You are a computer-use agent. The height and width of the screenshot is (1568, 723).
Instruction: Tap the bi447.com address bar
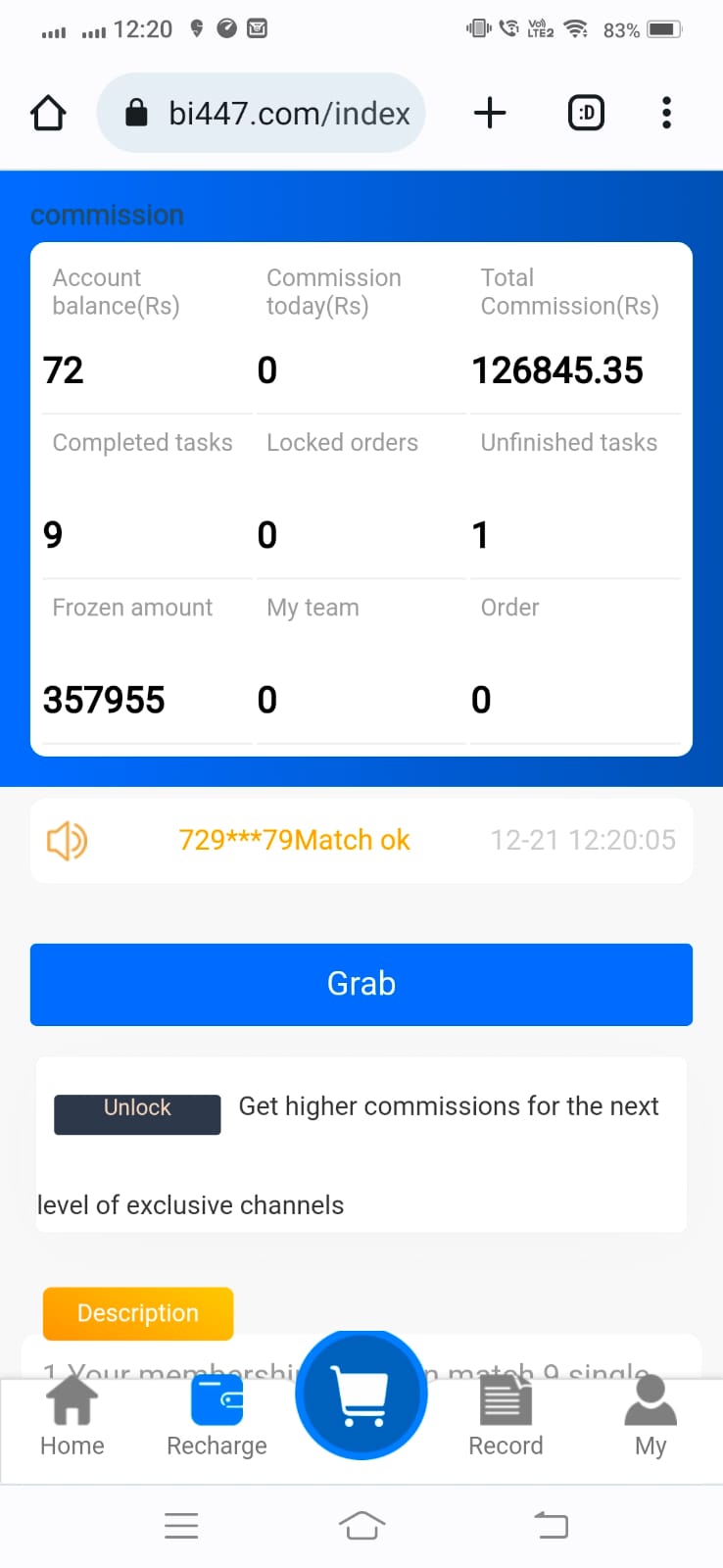pos(261,113)
